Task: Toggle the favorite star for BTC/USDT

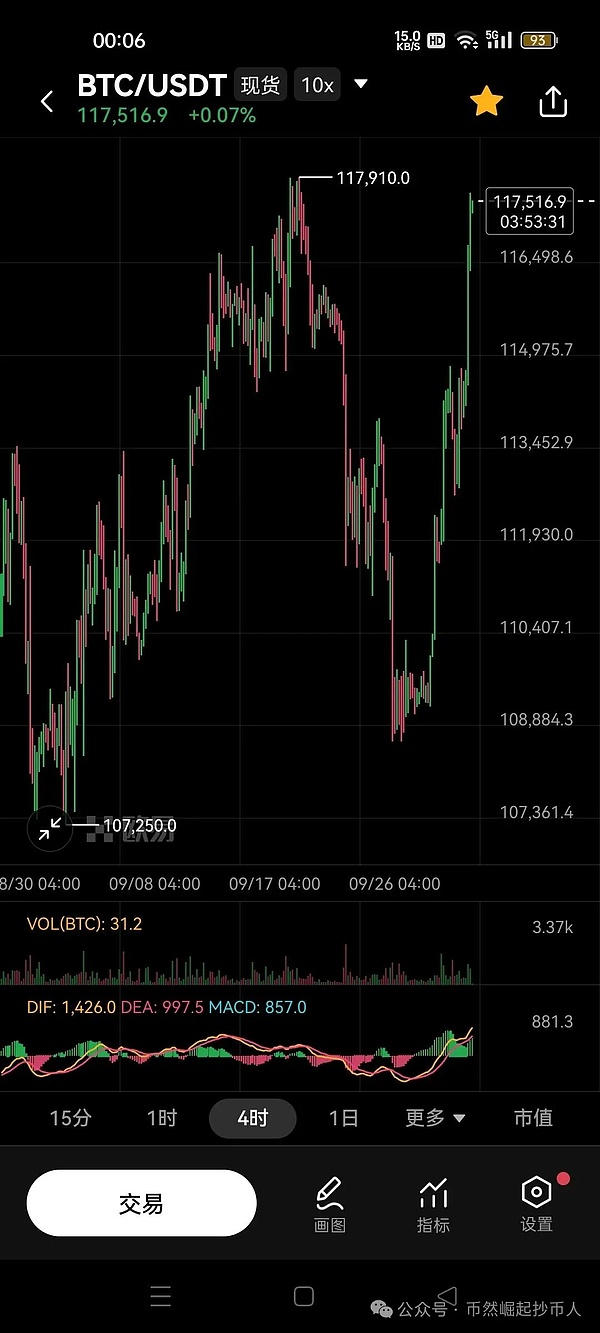Action: pos(486,101)
